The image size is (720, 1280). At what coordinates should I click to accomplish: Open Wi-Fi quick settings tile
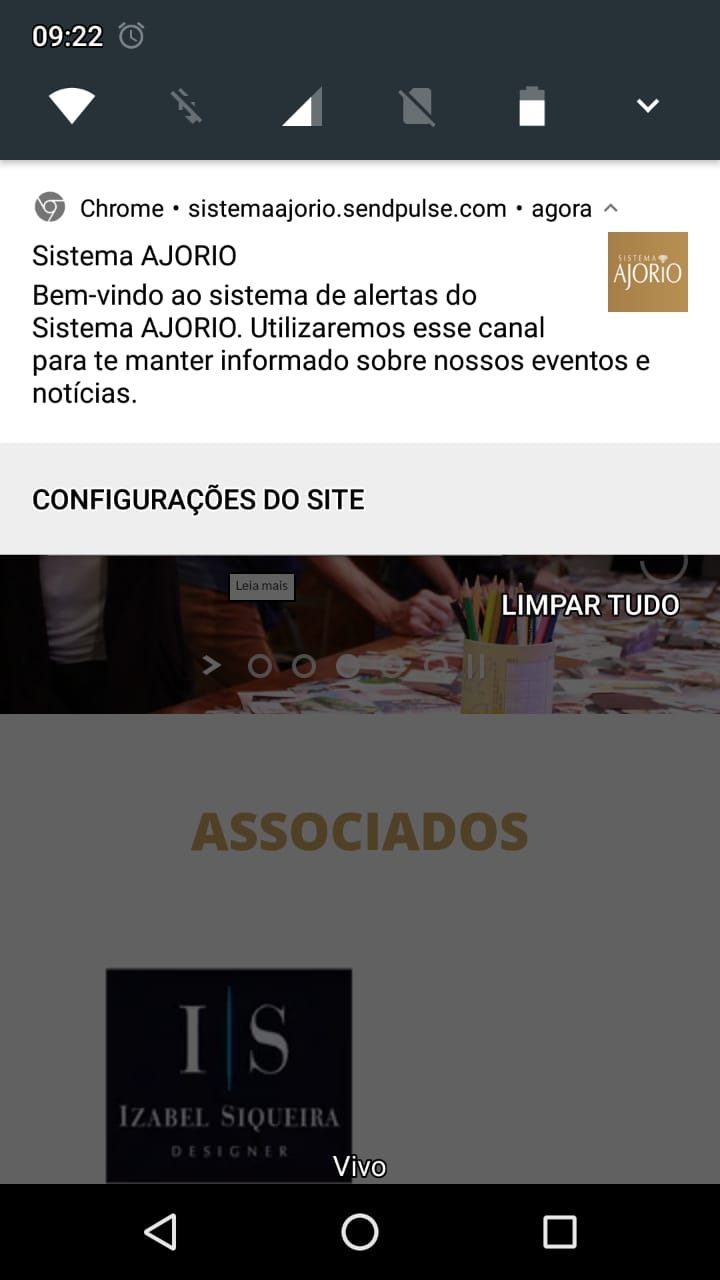(72, 106)
